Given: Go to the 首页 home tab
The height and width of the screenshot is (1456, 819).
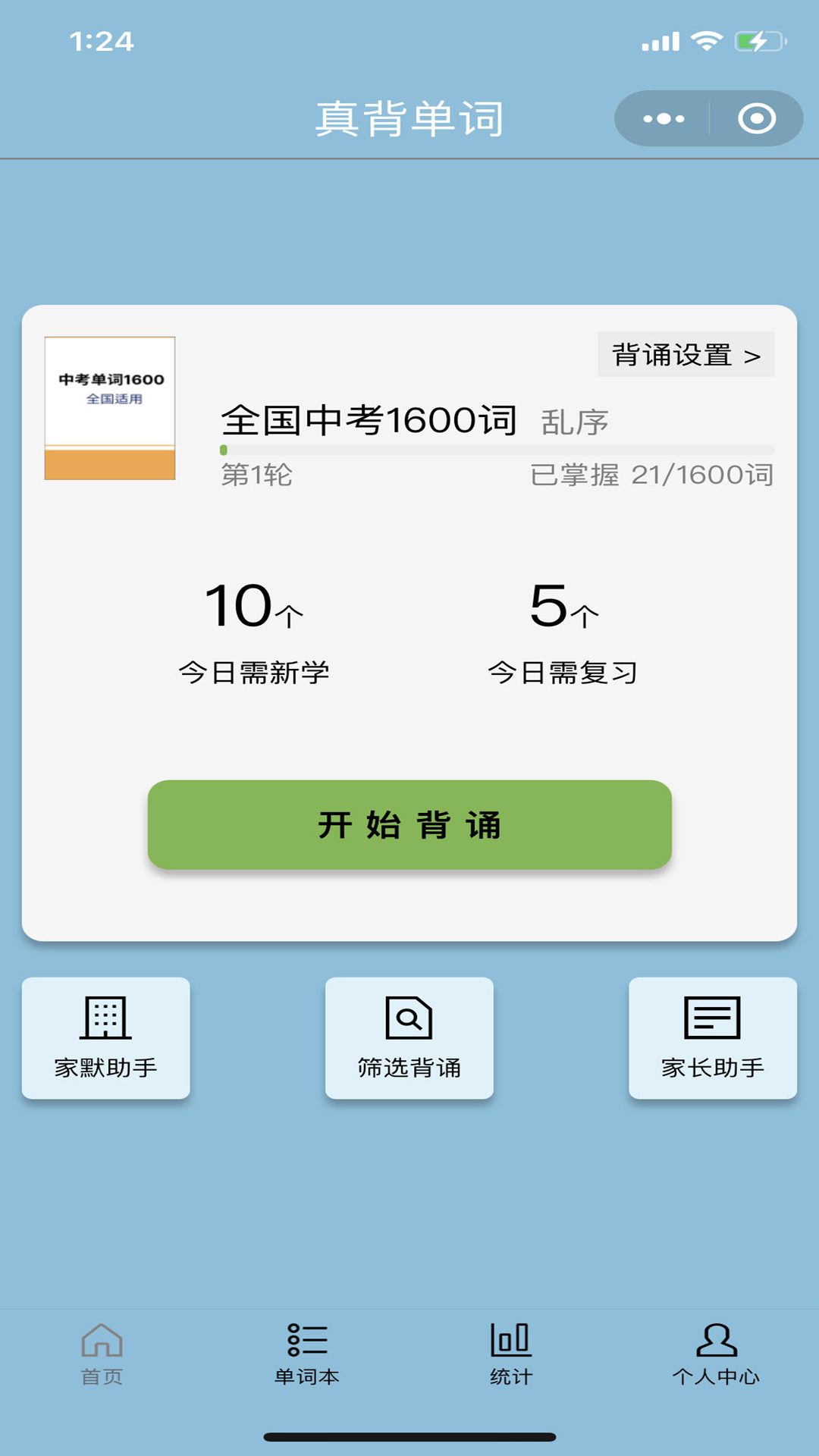Looking at the screenshot, I should click(102, 1355).
